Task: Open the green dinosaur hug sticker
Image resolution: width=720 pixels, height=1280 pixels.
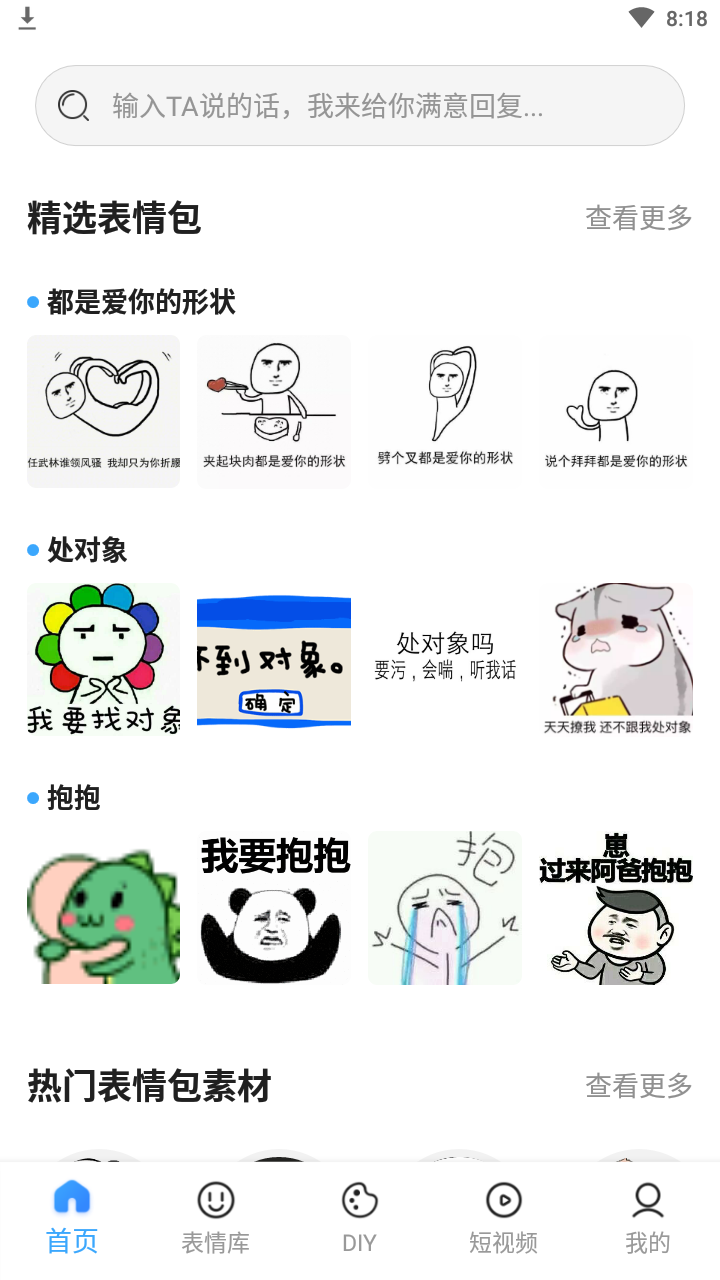Action: pyautogui.click(x=103, y=907)
